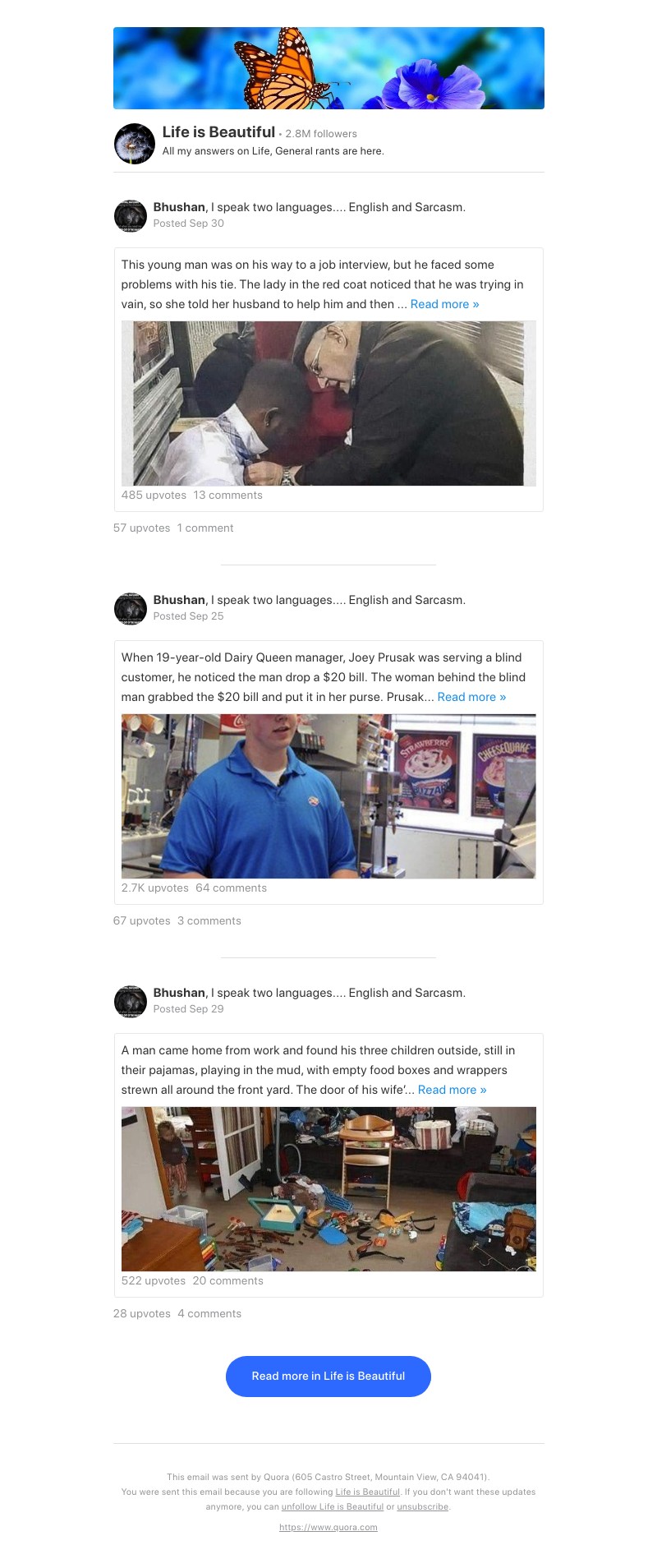Read more of the job interview tie post
The height and width of the screenshot is (1568, 657).
(444, 304)
